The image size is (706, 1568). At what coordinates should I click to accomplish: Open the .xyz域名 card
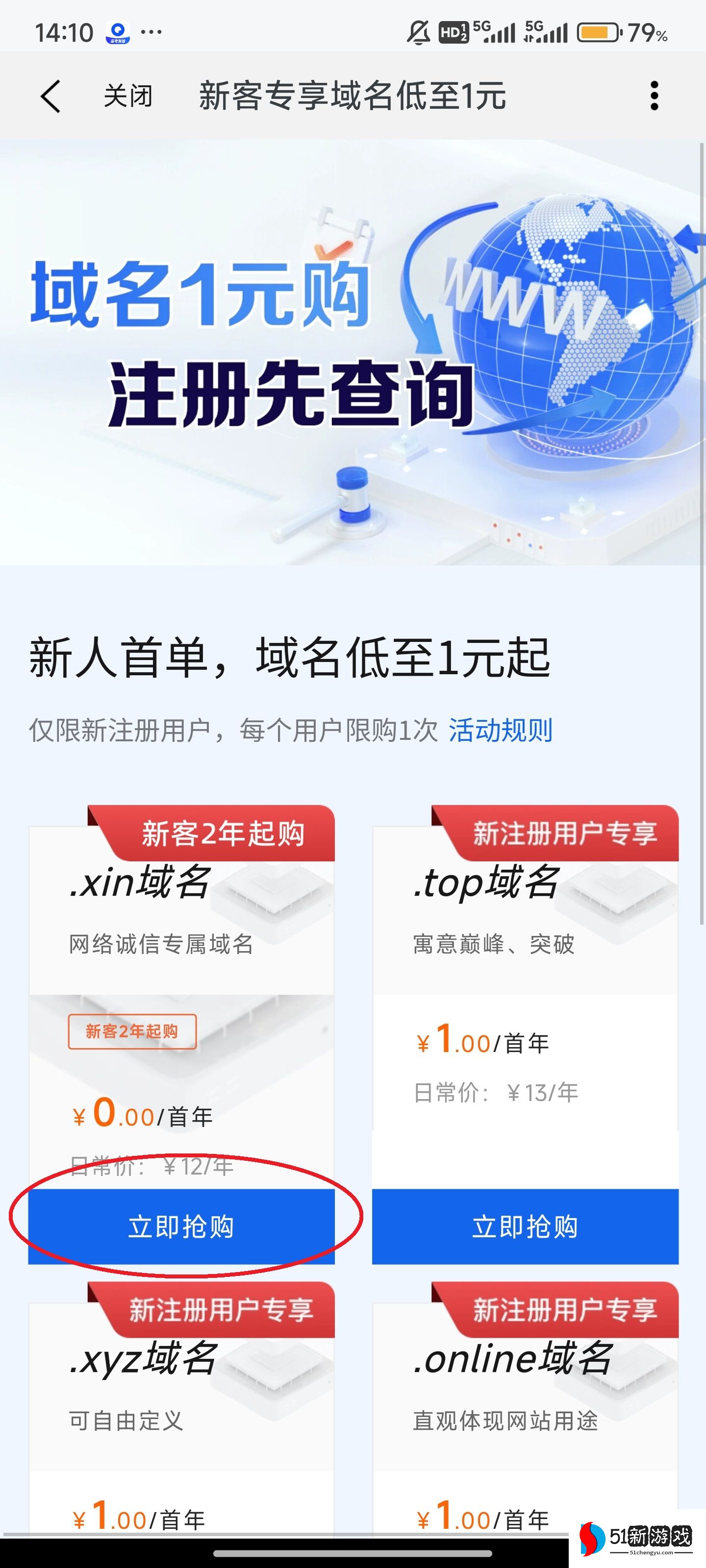[181, 1394]
